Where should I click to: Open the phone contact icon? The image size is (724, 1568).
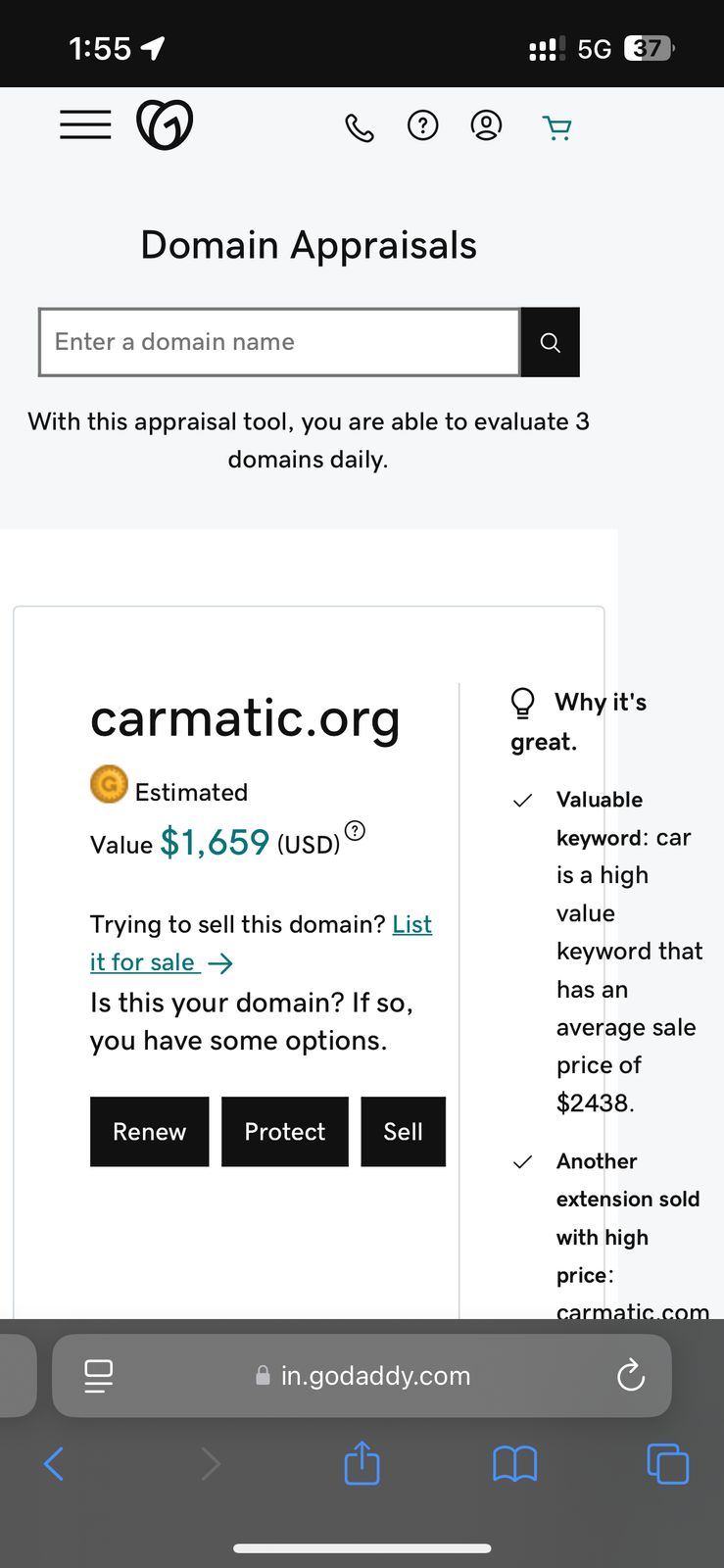(360, 127)
